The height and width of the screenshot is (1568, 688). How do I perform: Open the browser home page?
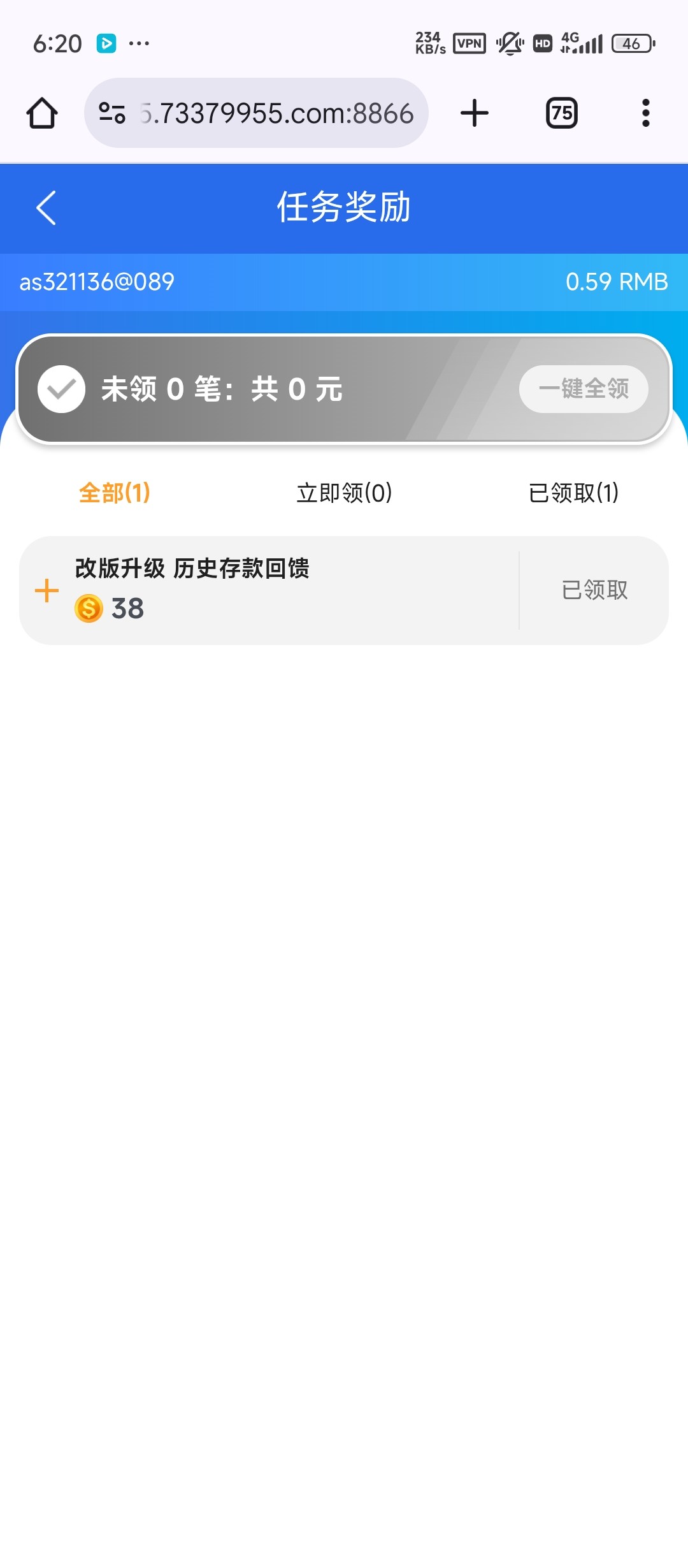(x=42, y=113)
